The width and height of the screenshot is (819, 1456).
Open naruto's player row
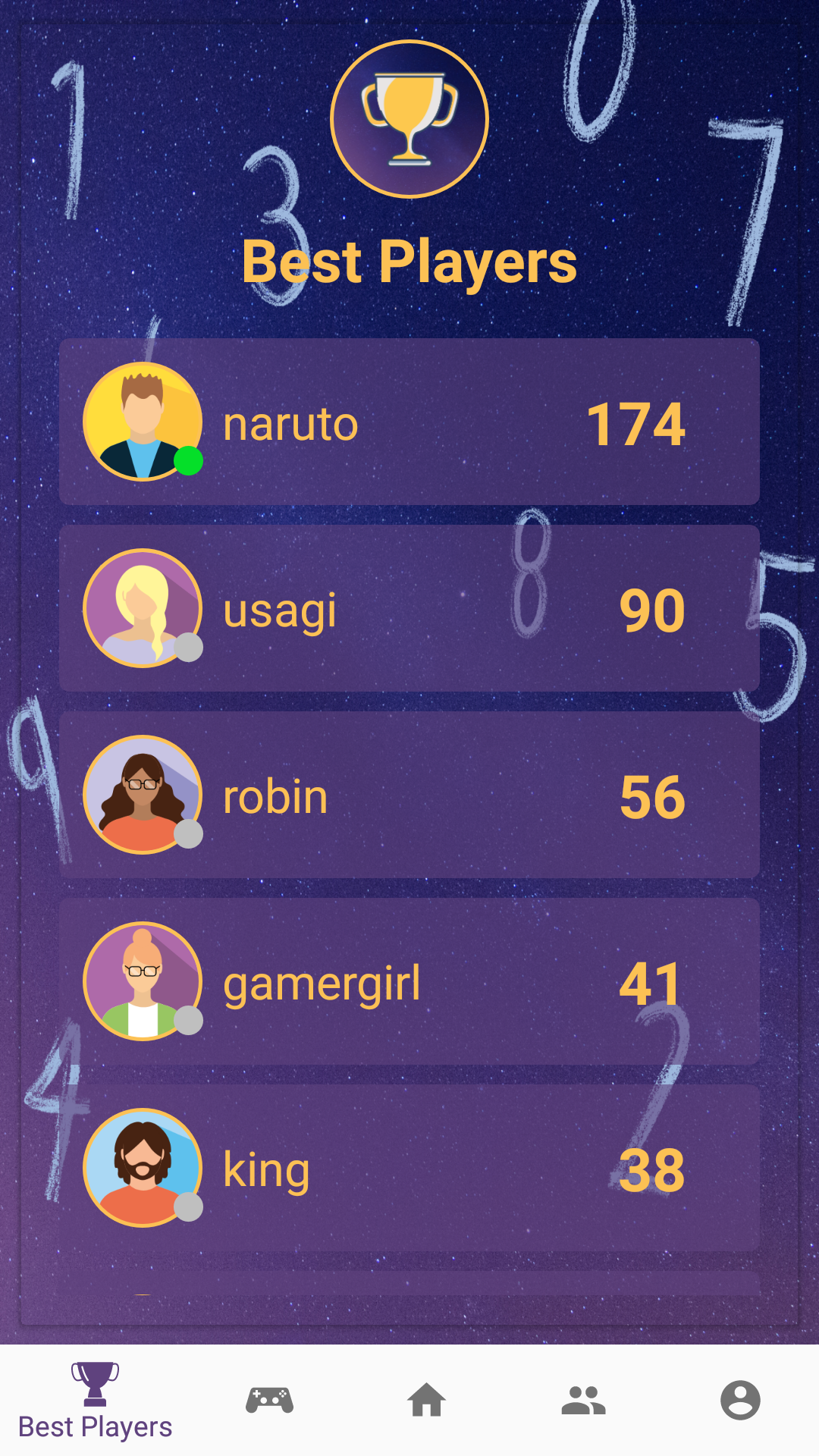click(409, 422)
